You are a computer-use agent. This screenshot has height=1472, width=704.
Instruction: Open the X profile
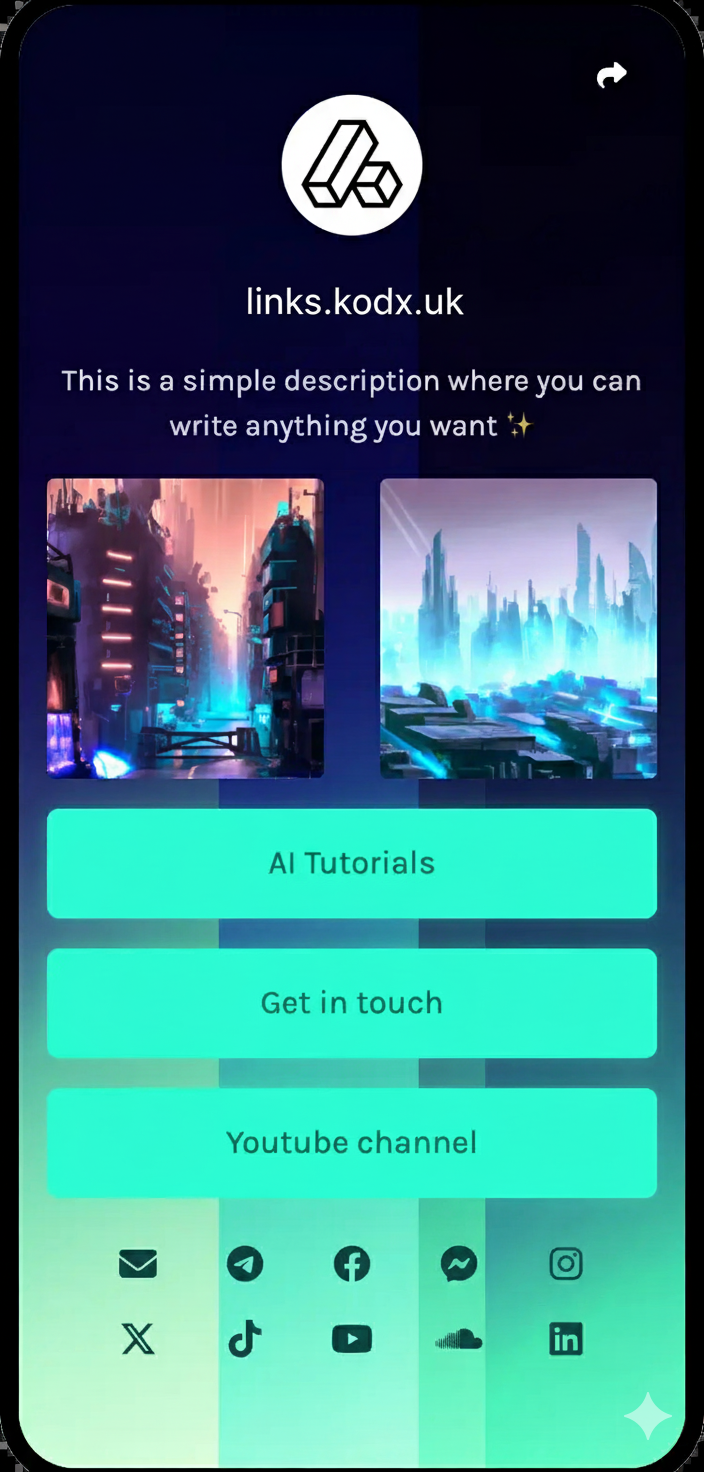pos(138,1339)
